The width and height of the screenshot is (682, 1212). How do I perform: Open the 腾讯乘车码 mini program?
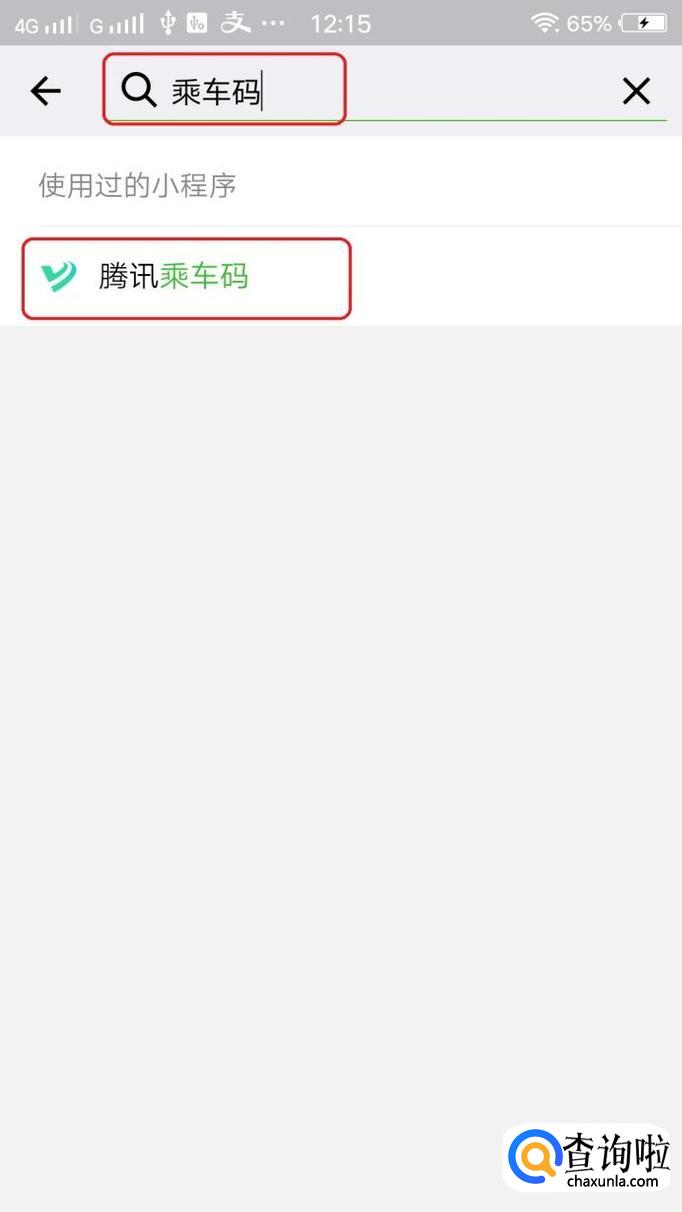(x=187, y=277)
